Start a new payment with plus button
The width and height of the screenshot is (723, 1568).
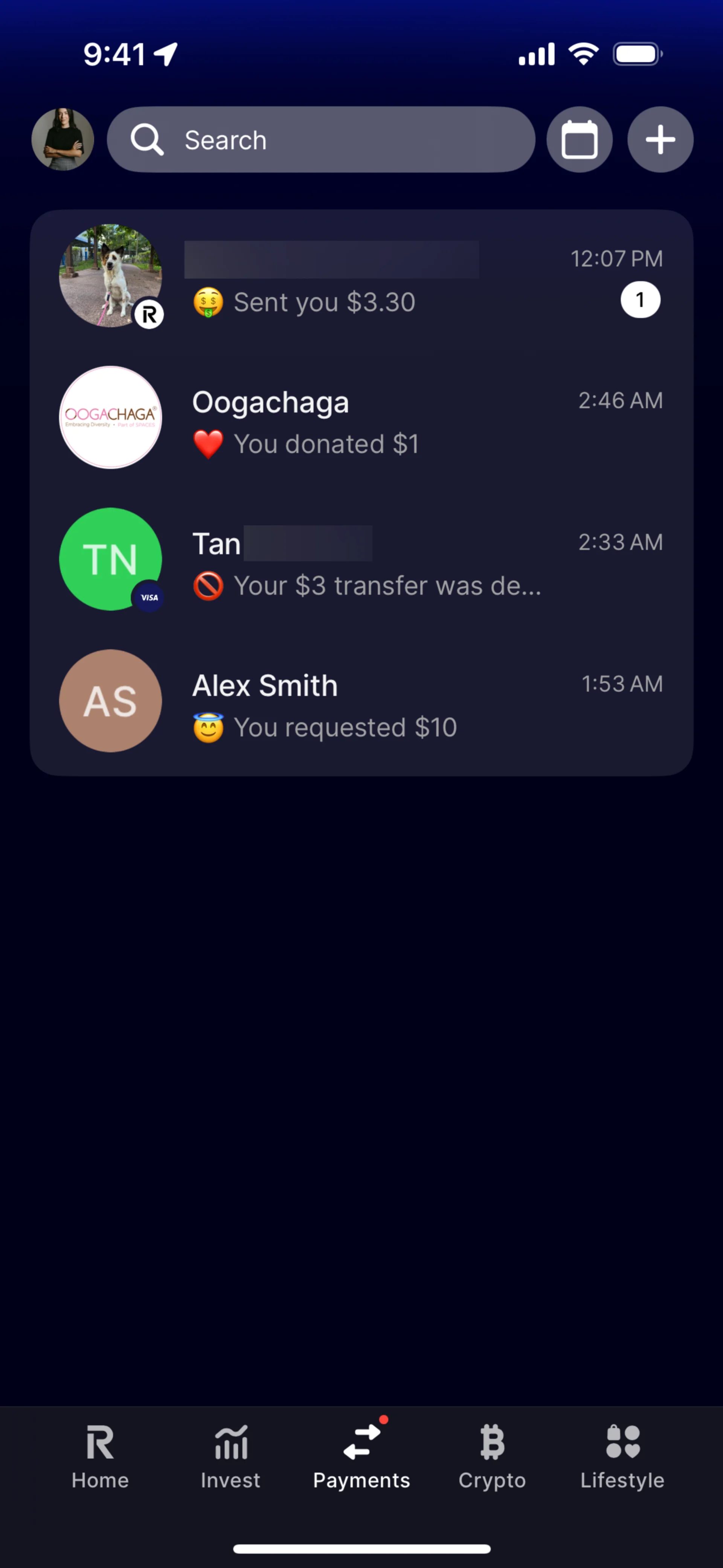point(660,139)
